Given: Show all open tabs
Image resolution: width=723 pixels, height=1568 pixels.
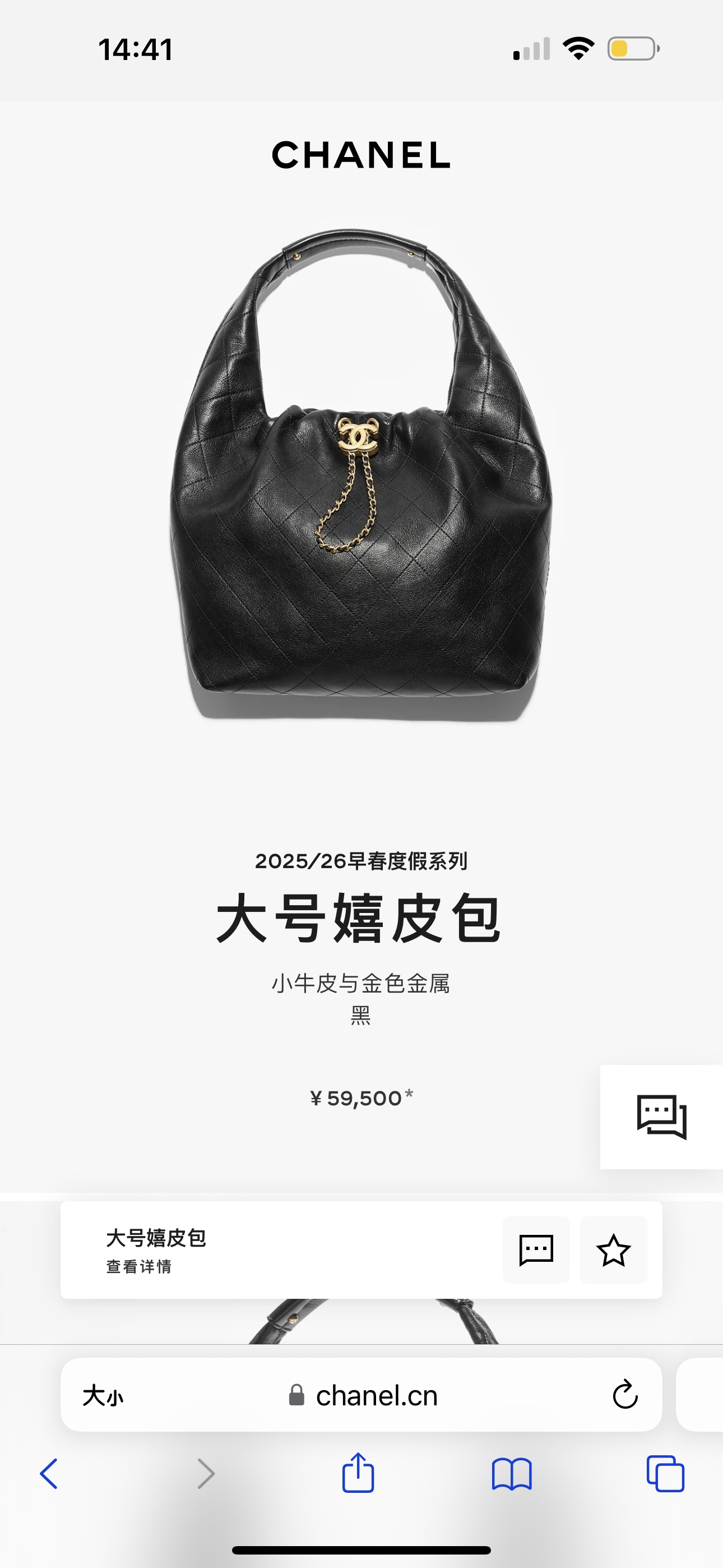Looking at the screenshot, I should pyautogui.click(x=665, y=1474).
